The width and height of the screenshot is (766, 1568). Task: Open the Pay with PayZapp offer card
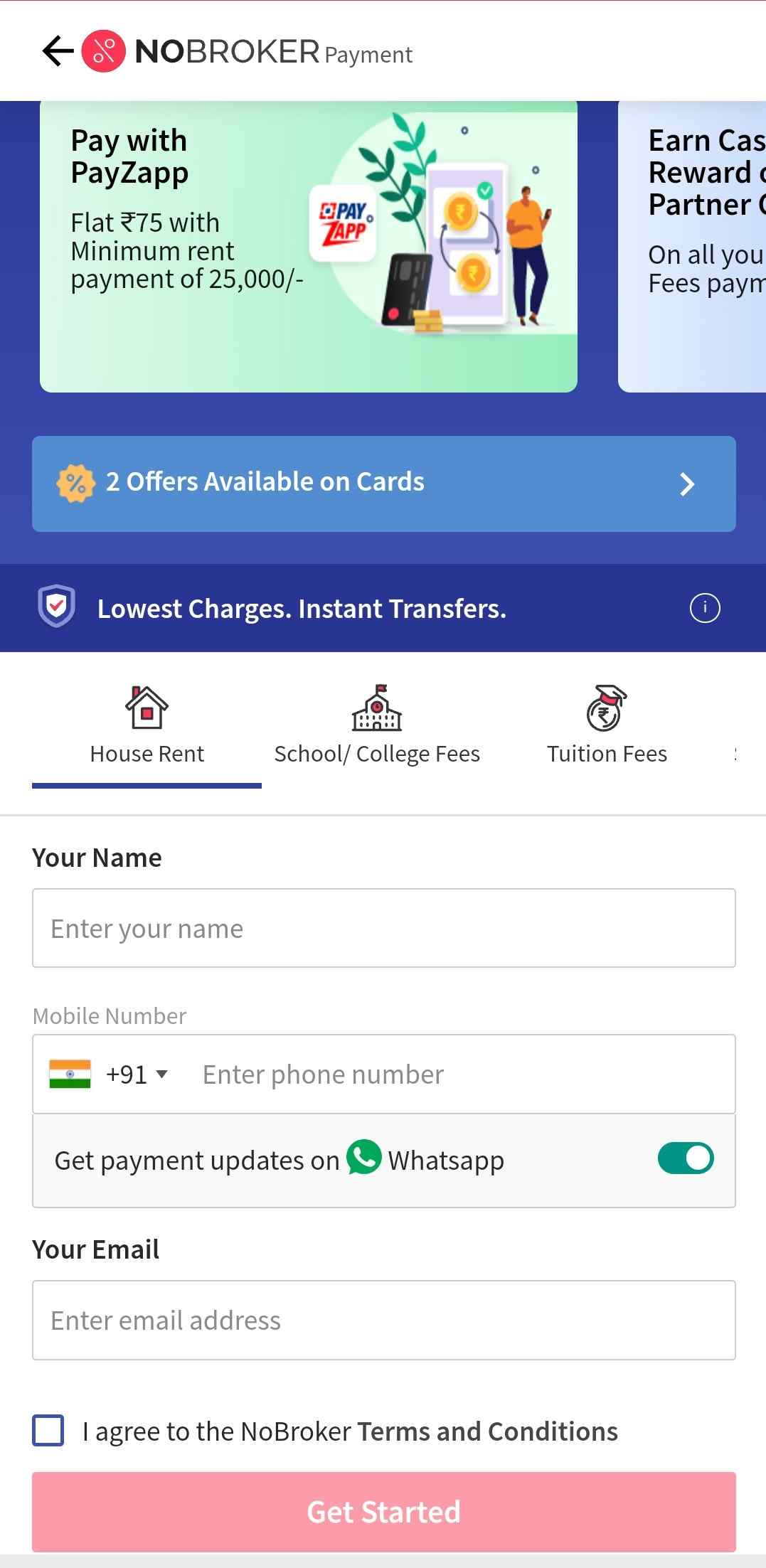click(x=308, y=246)
